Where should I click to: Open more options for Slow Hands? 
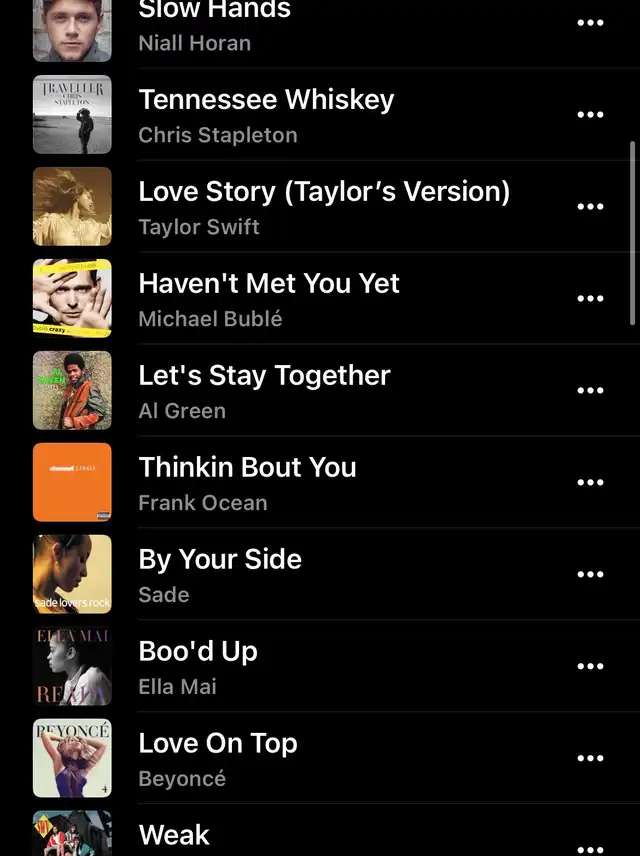[x=591, y=23]
